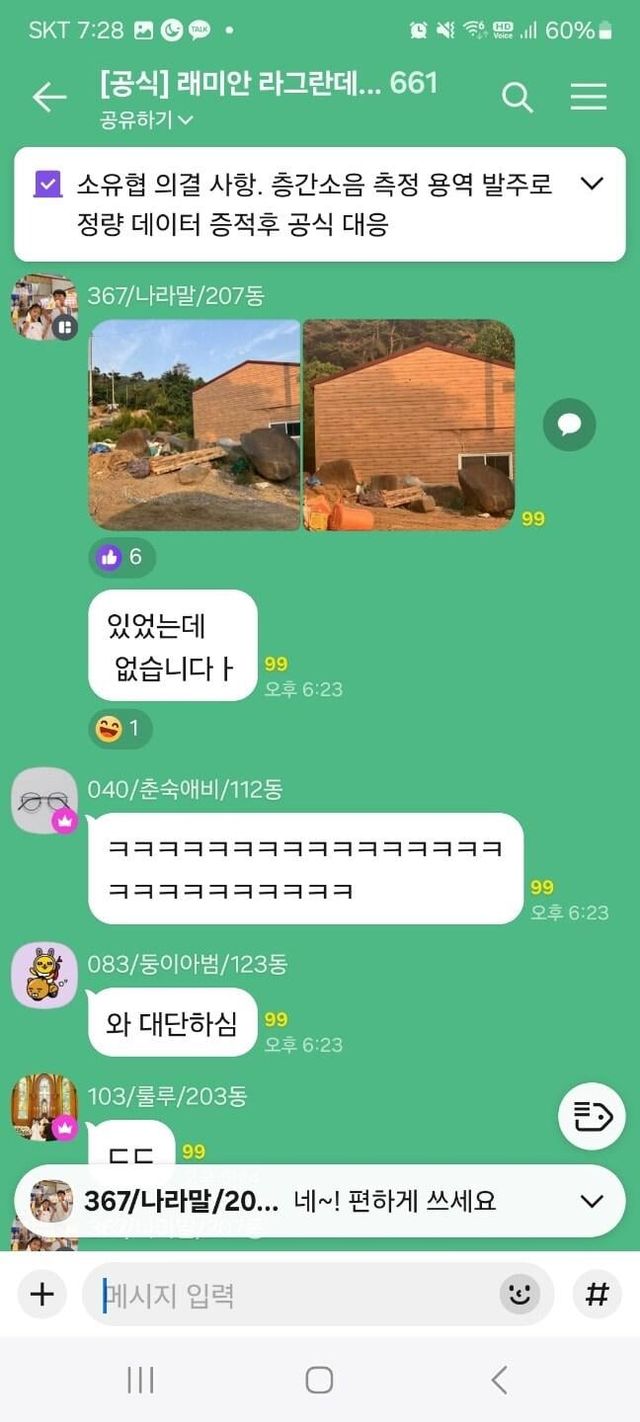Screen dimensions: 640x1422
Task: Open the chat room hamburger menu
Action: pos(588,97)
